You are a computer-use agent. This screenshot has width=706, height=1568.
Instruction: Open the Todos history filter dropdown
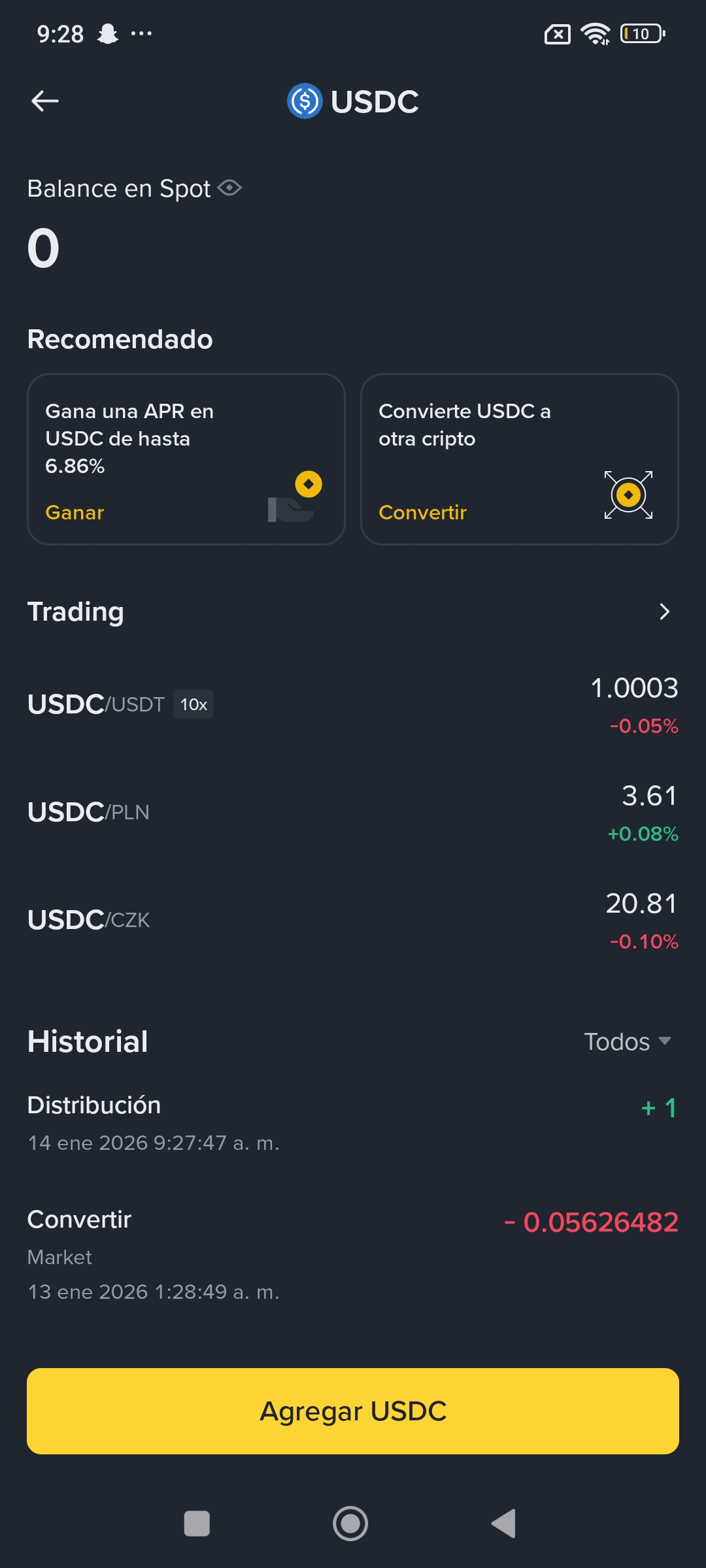pyautogui.click(x=627, y=1041)
